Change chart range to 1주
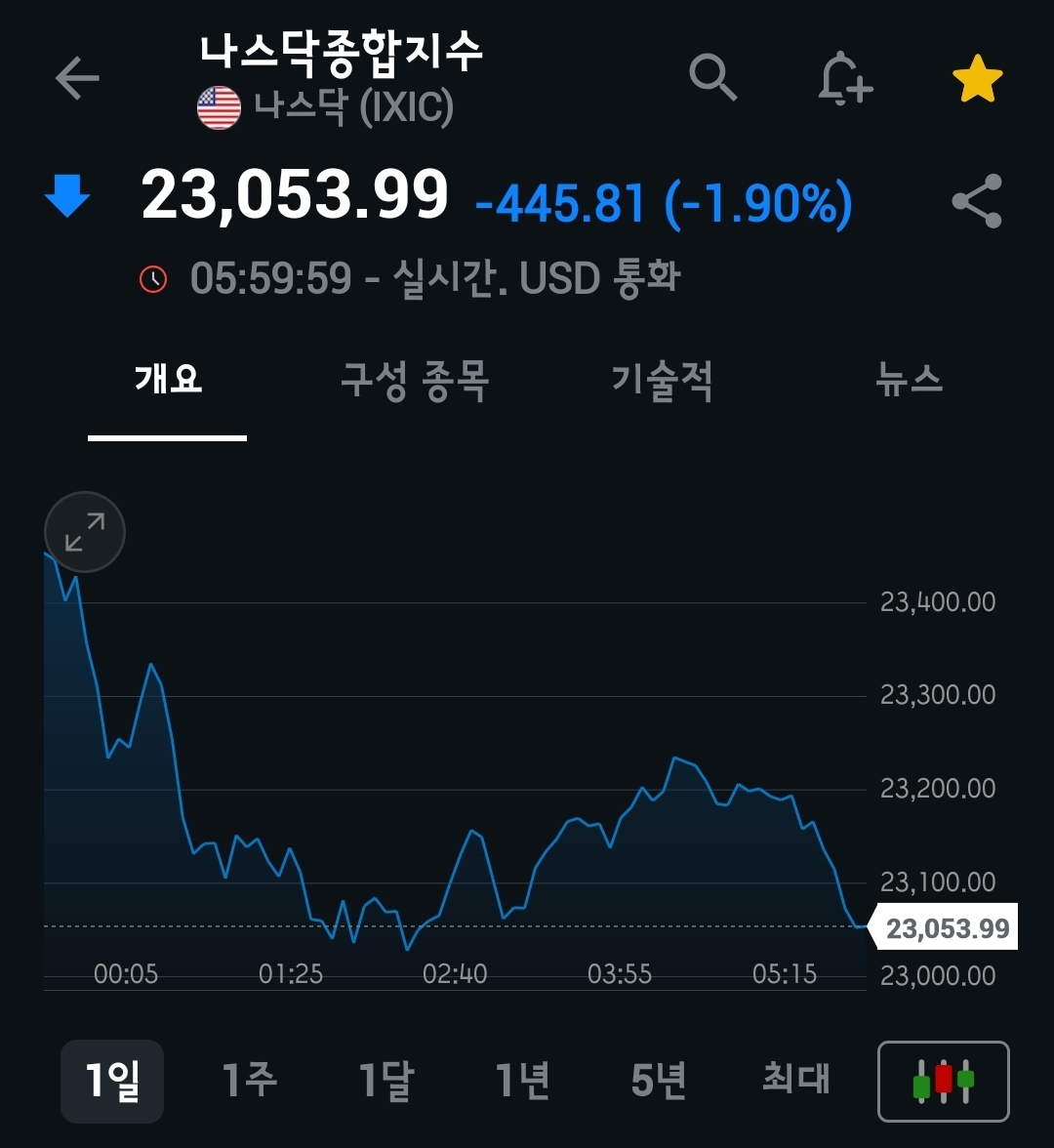 pyautogui.click(x=249, y=1081)
